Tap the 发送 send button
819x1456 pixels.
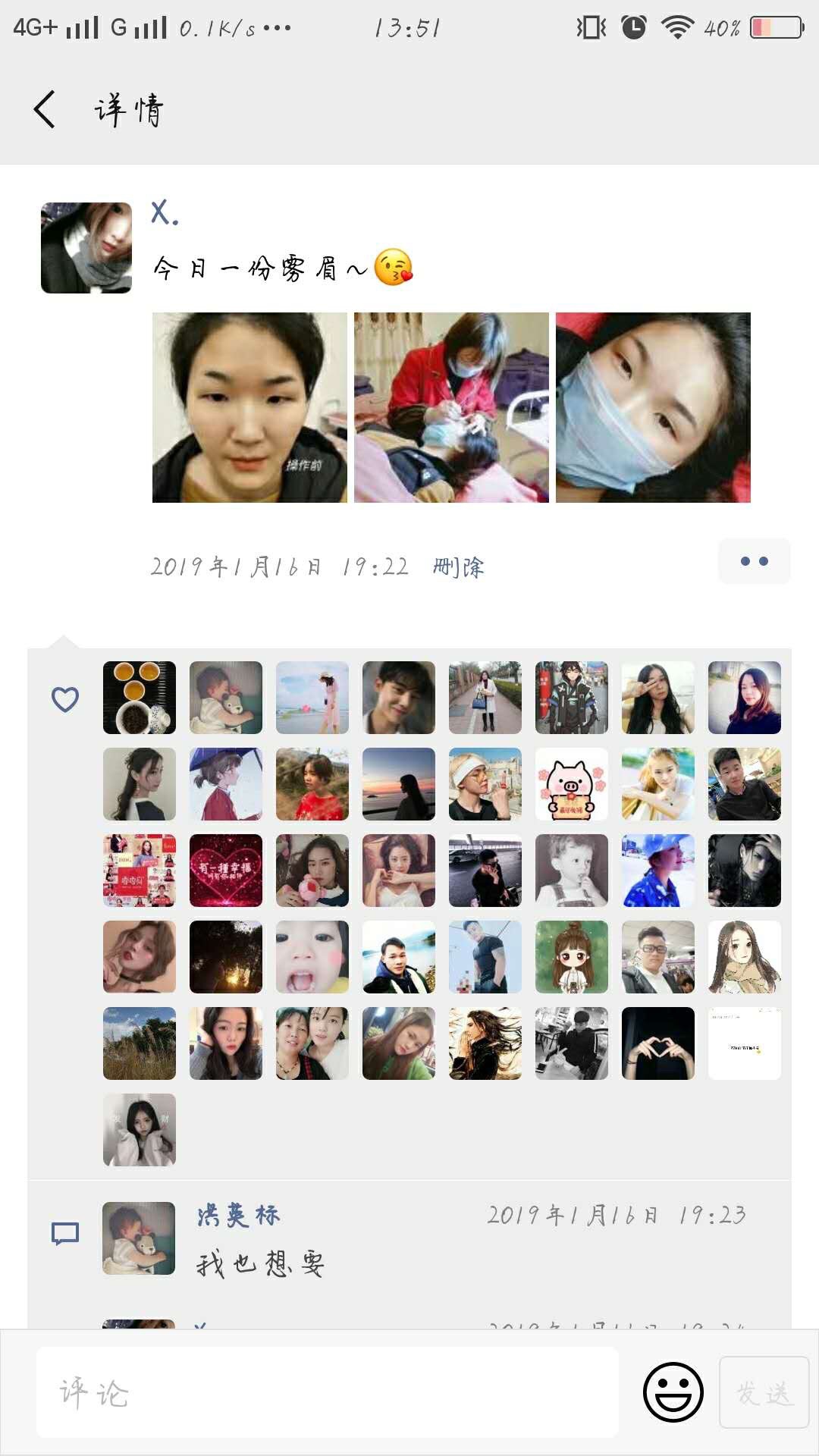764,1392
